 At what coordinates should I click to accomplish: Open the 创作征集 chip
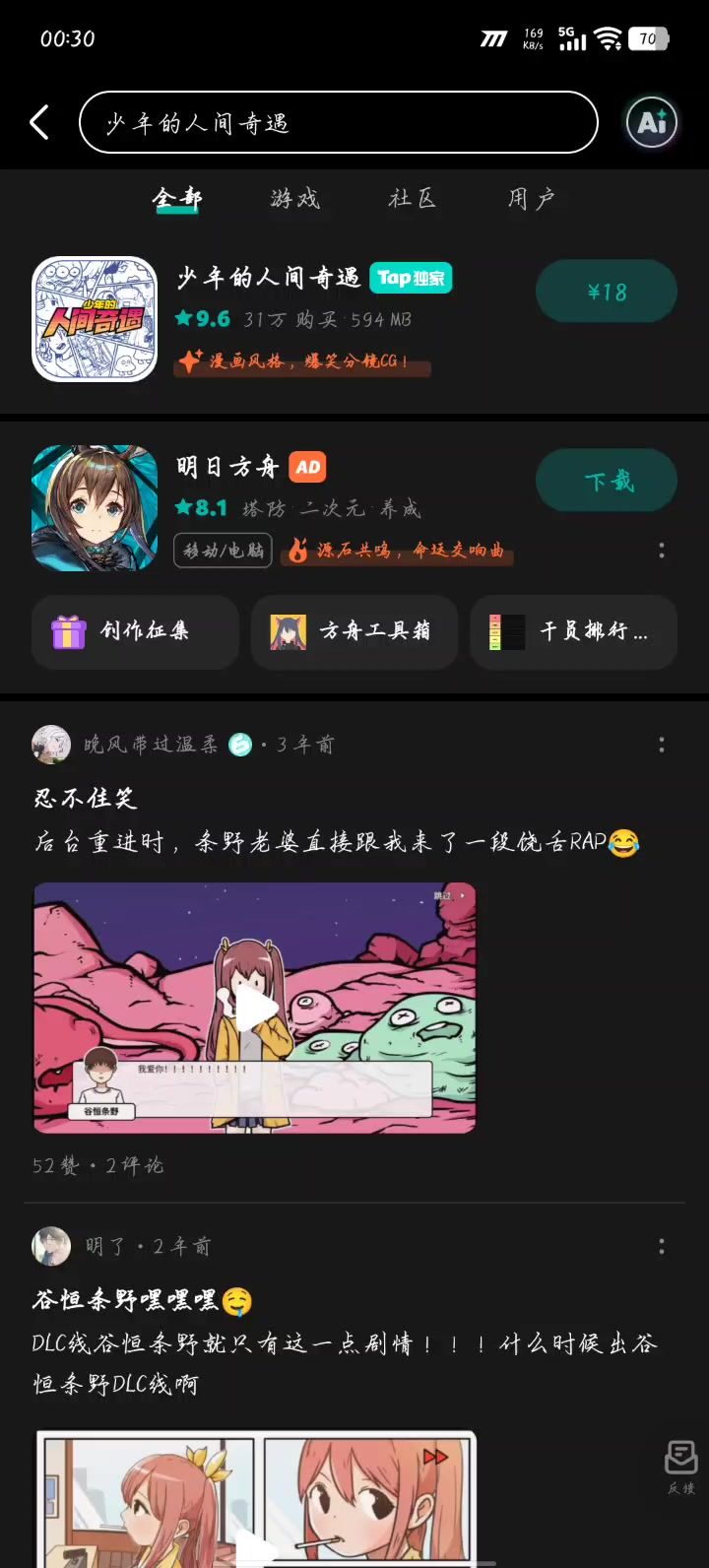pos(135,632)
